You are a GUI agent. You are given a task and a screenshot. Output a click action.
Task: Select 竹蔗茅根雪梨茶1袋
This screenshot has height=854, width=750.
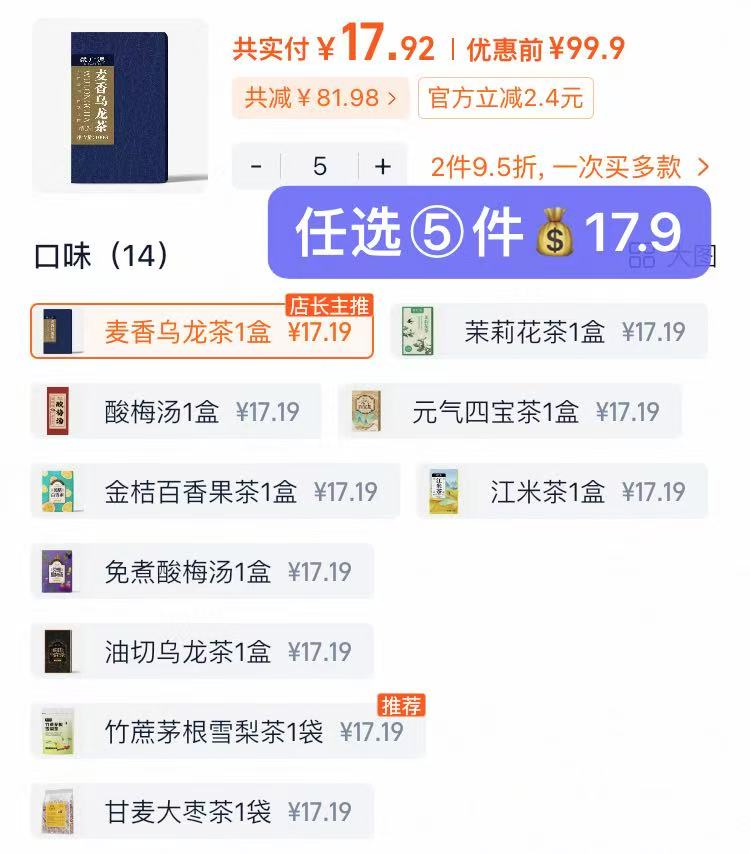228,731
